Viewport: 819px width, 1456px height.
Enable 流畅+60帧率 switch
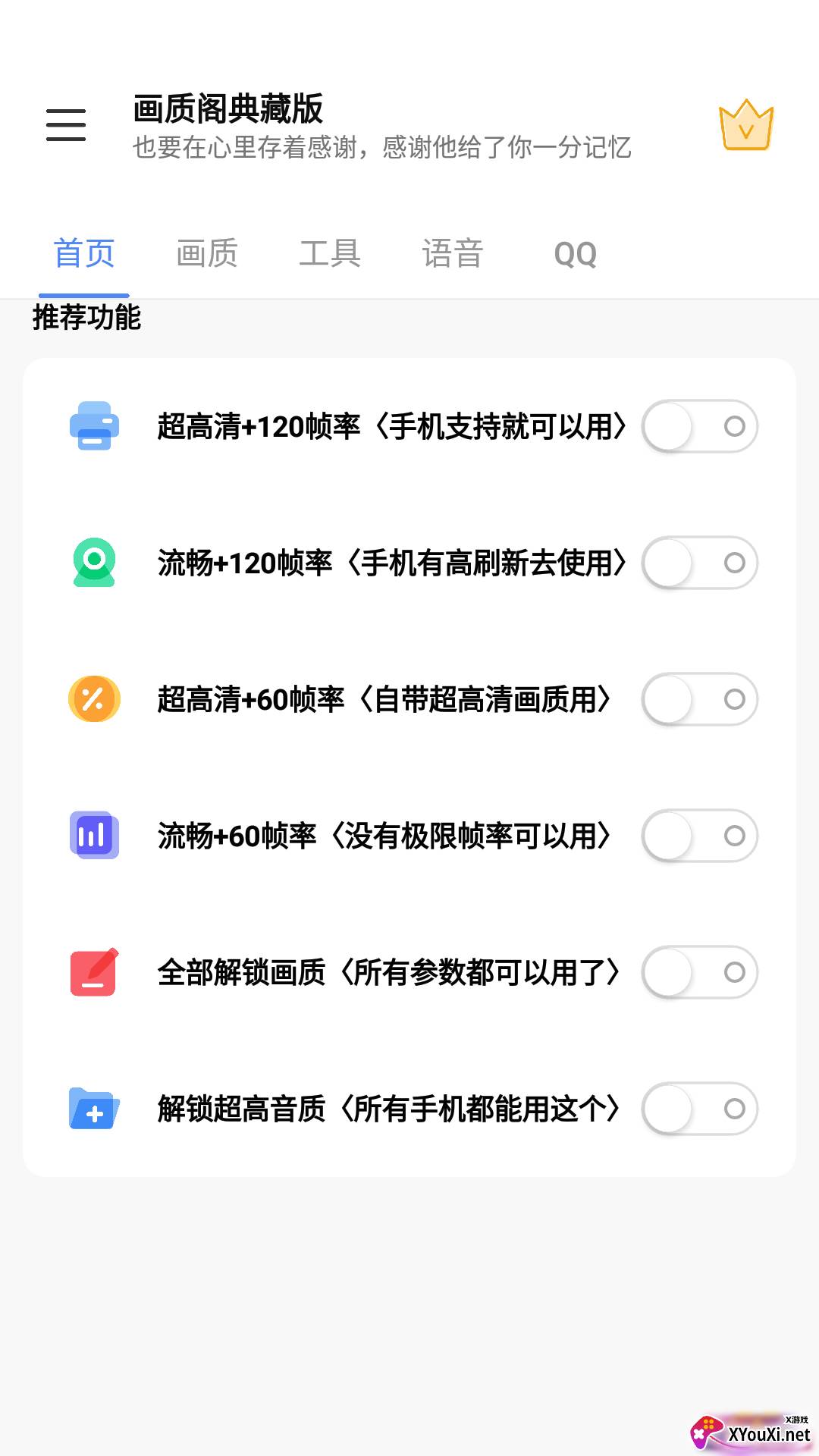point(699,836)
